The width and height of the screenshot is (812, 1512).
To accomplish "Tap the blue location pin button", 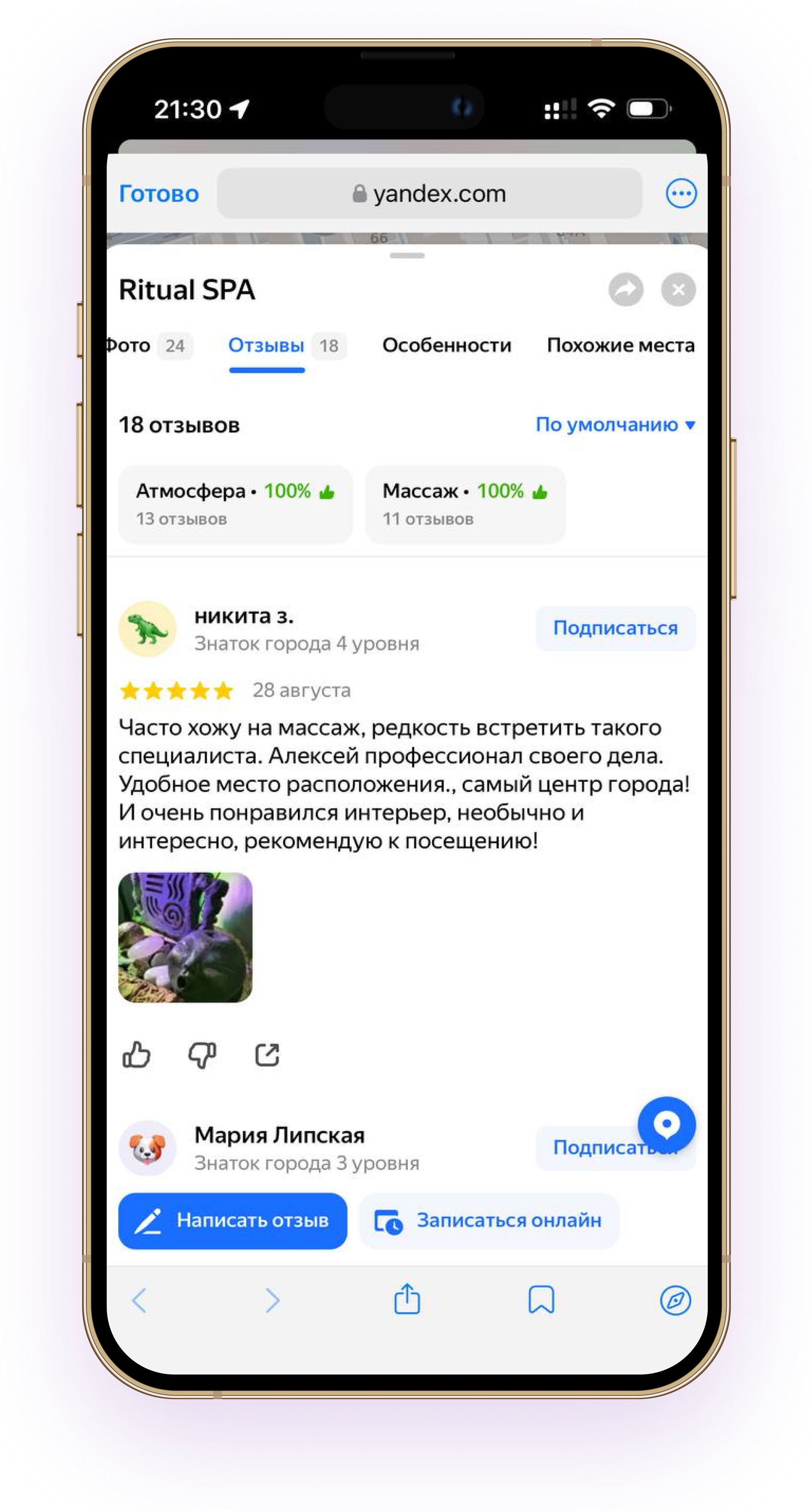I will pos(666,1125).
